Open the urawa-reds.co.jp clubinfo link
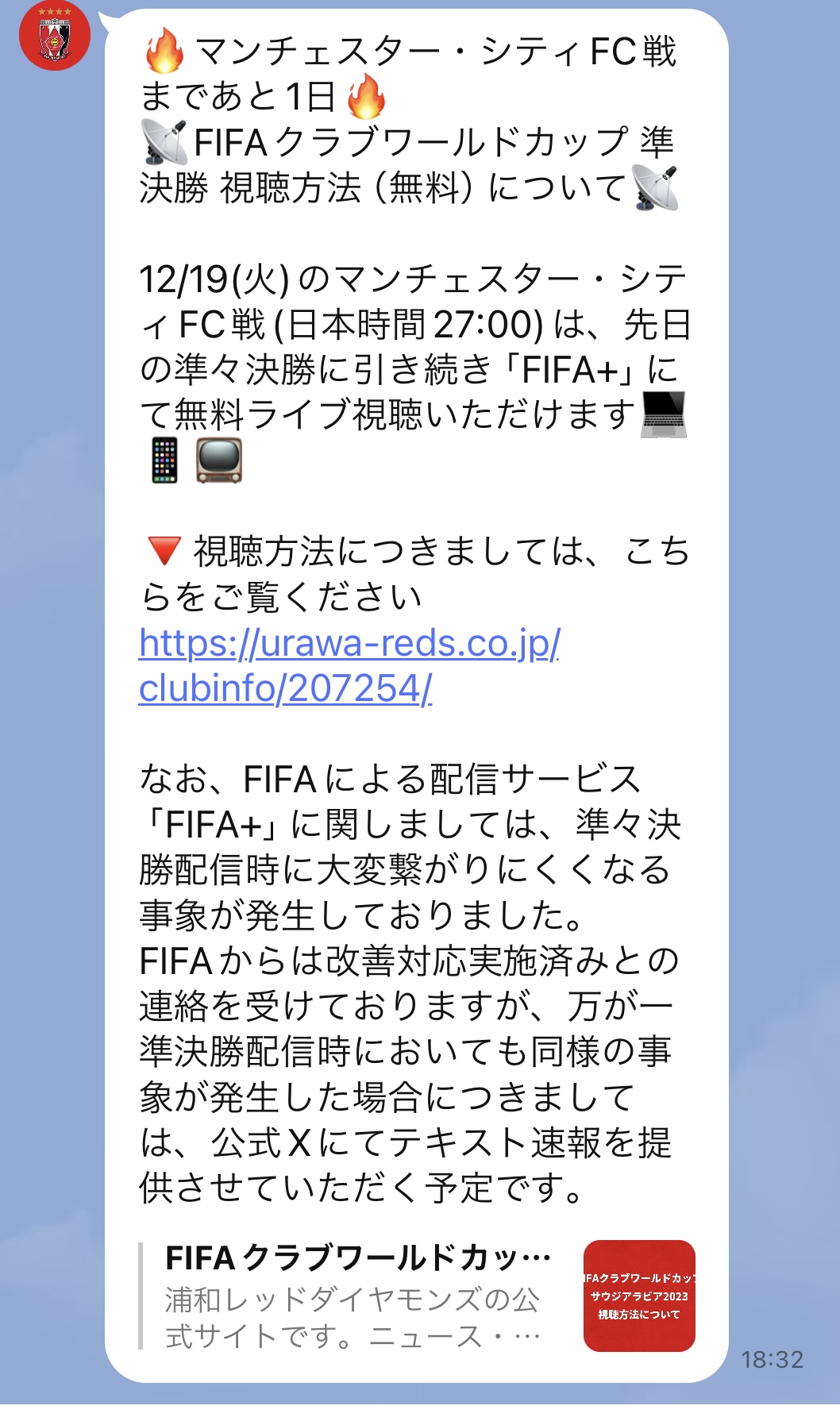This screenshot has width=840, height=1425. (349, 645)
